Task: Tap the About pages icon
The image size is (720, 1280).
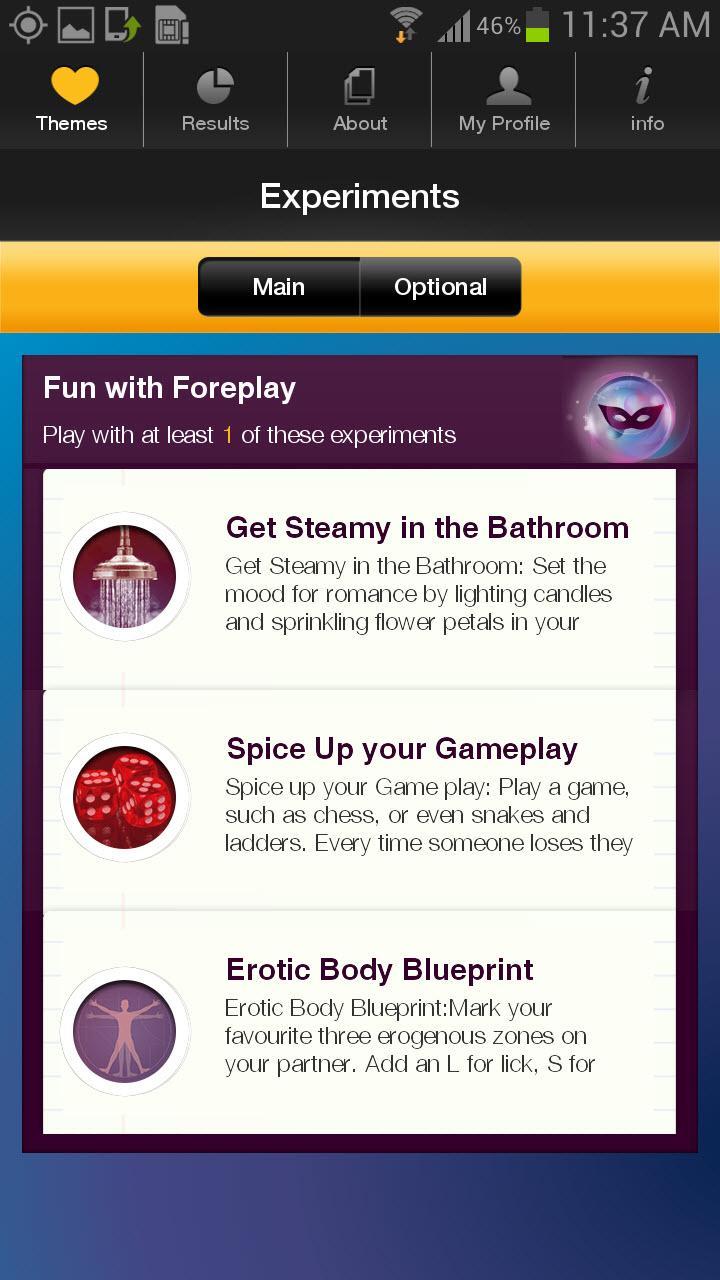Action: click(359, 87)
